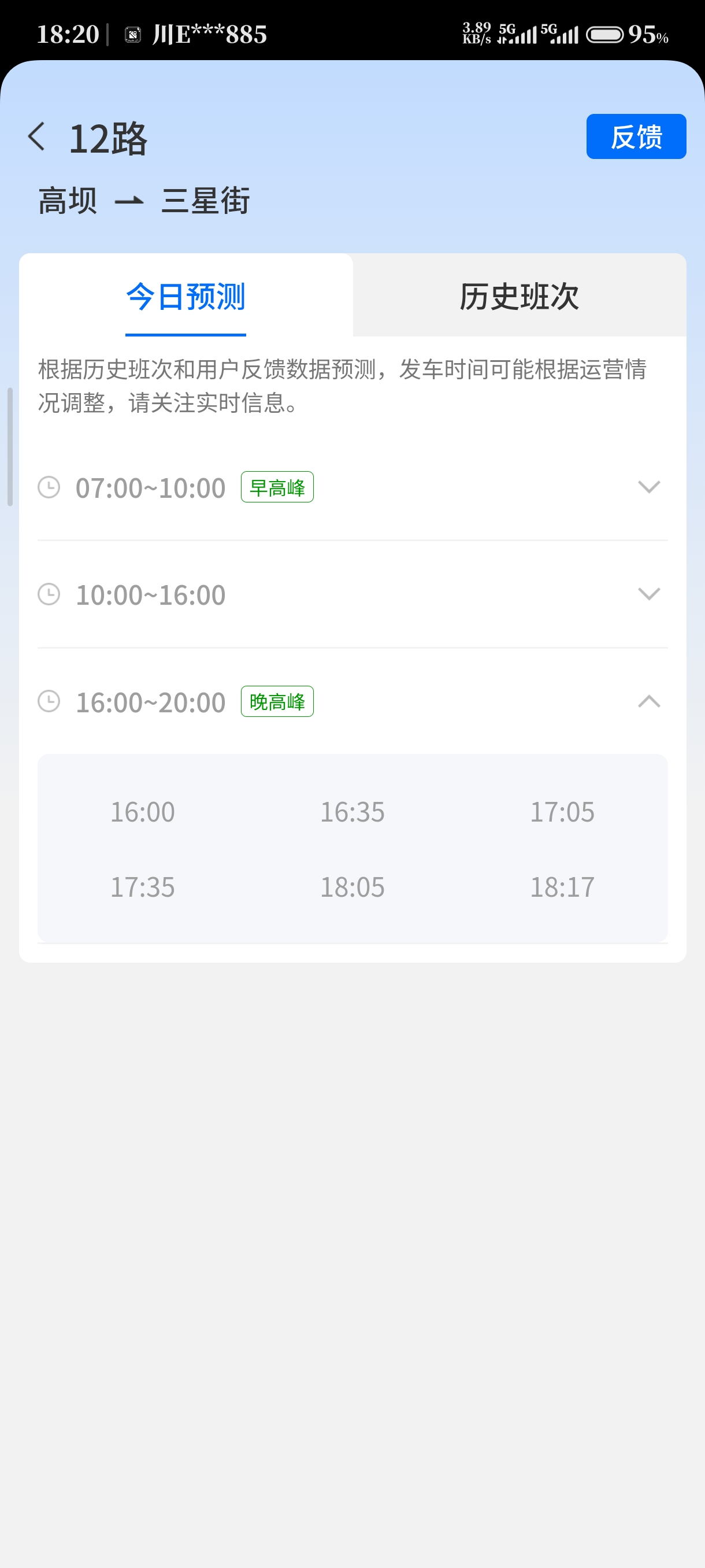Expand the 07:00~10:00 早高峰 section
705x1568 pixels.
[x=352, y=487]
